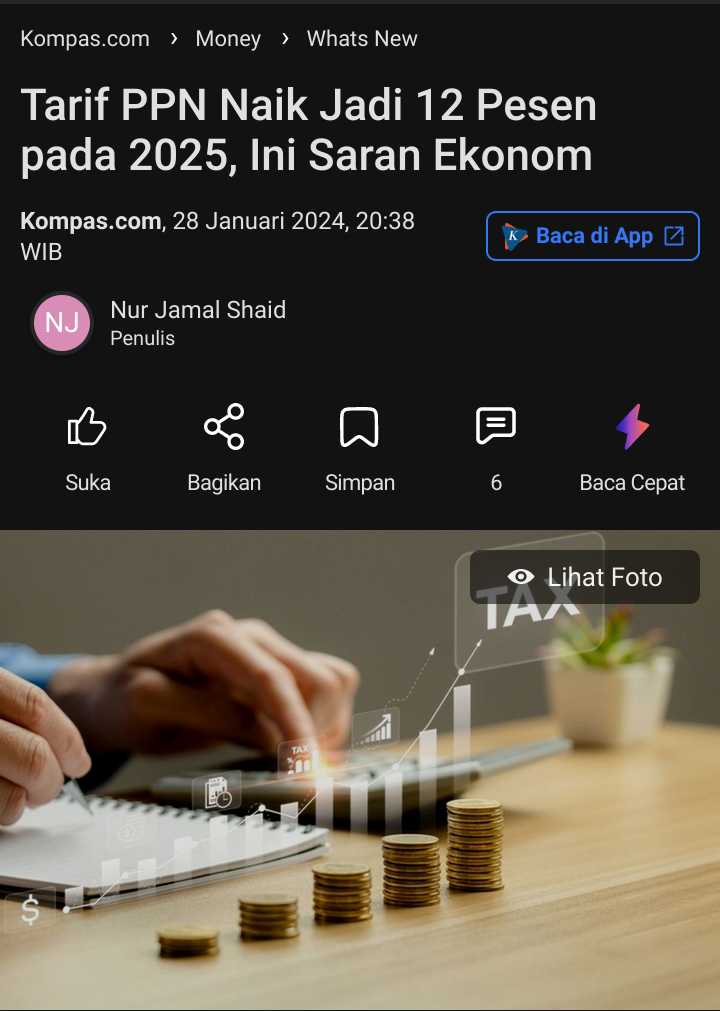Share the article via Bagikan
The image size is (720, 1011).
pos(224,446)
